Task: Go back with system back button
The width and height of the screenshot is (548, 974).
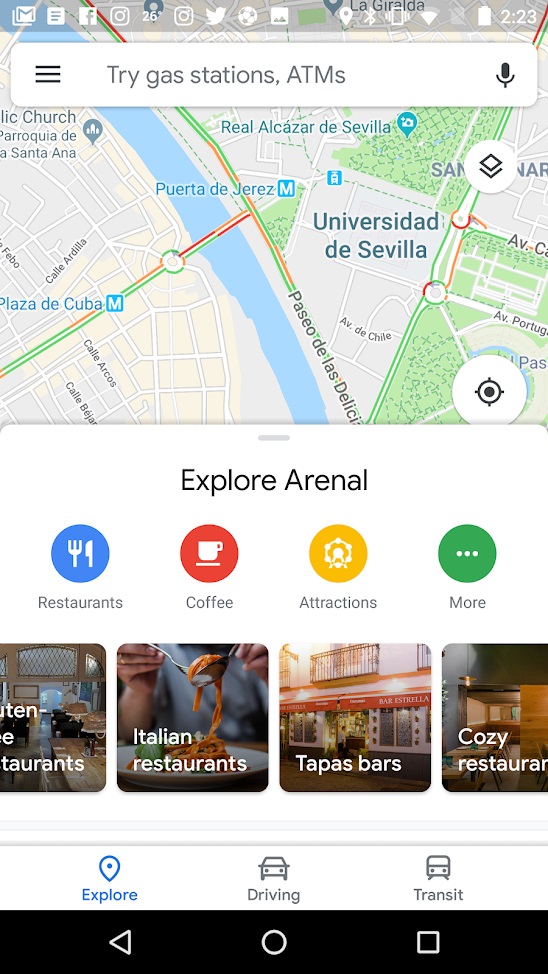Action: click(120, 942)
